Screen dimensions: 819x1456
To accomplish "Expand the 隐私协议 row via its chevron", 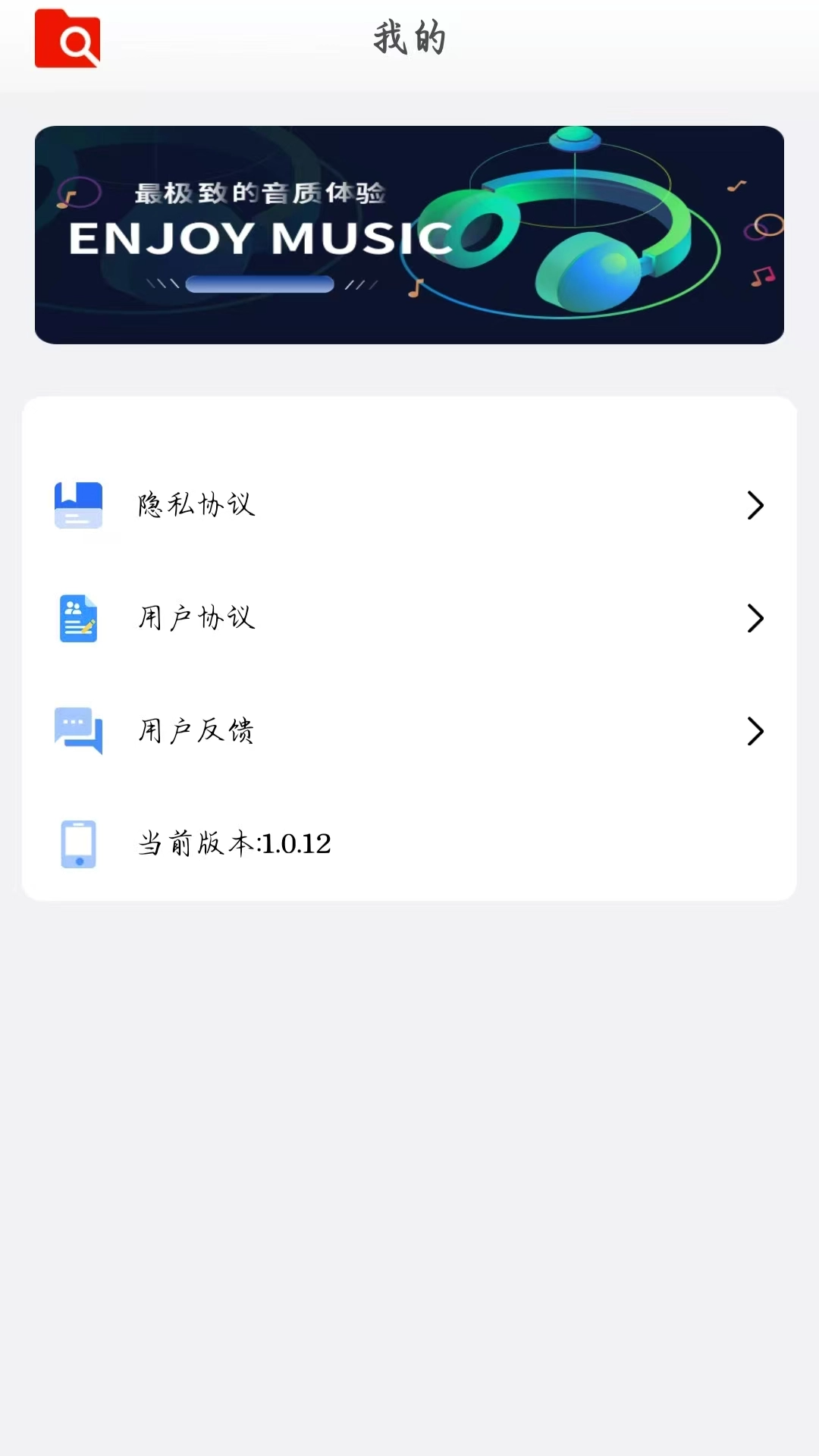I will (755, 505).
